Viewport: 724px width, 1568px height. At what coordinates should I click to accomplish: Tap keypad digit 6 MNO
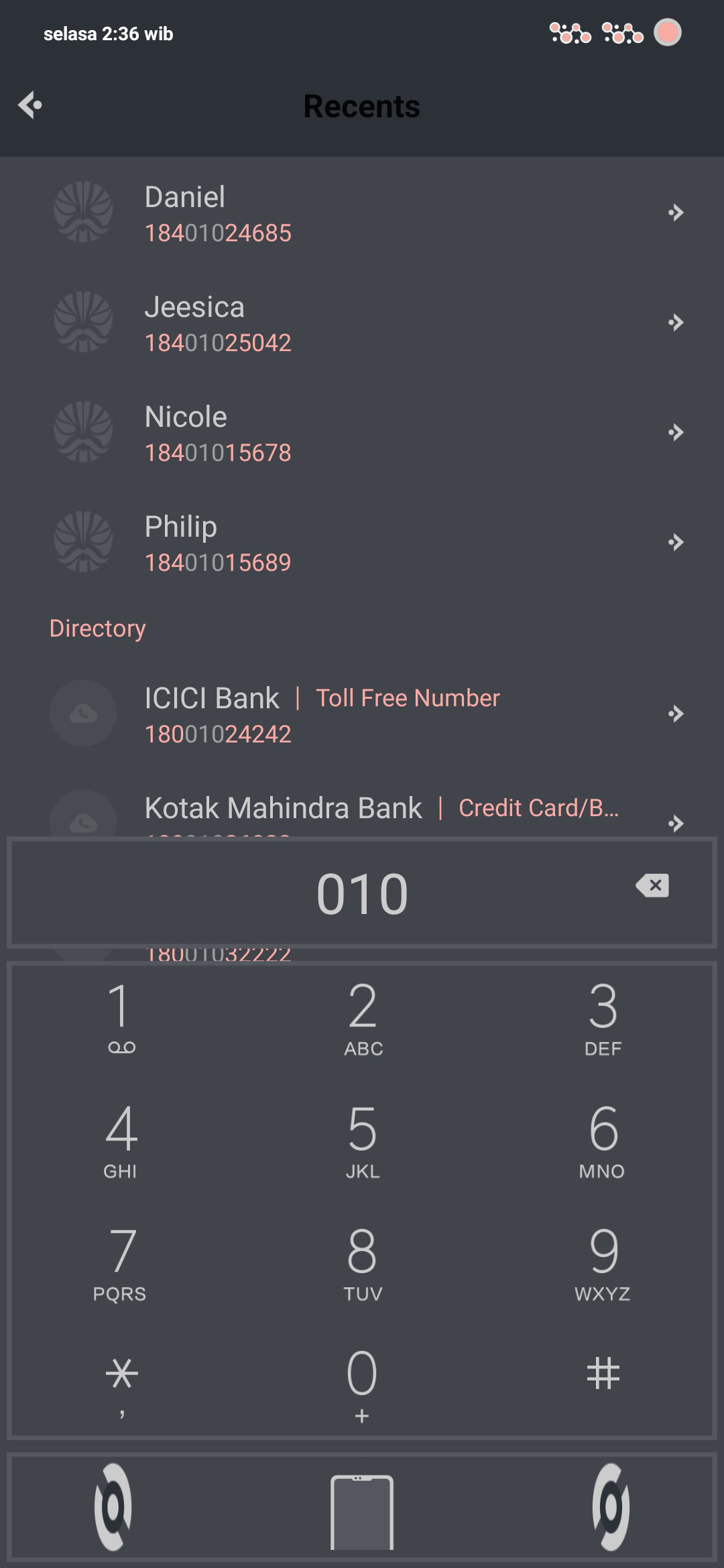pos(603,1140)
